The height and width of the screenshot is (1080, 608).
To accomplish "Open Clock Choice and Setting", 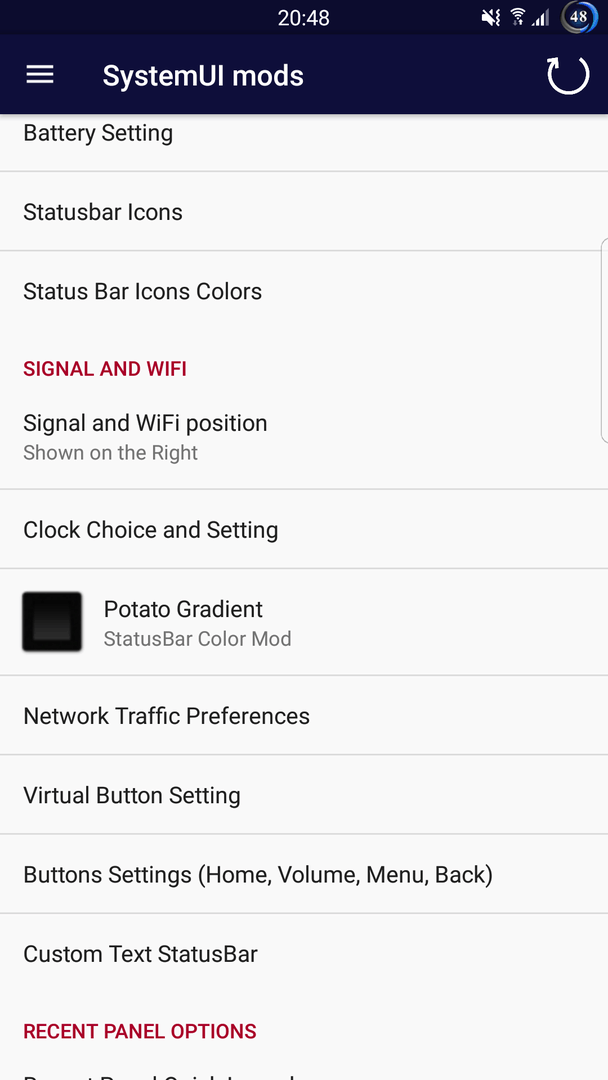I will point(151,530).
